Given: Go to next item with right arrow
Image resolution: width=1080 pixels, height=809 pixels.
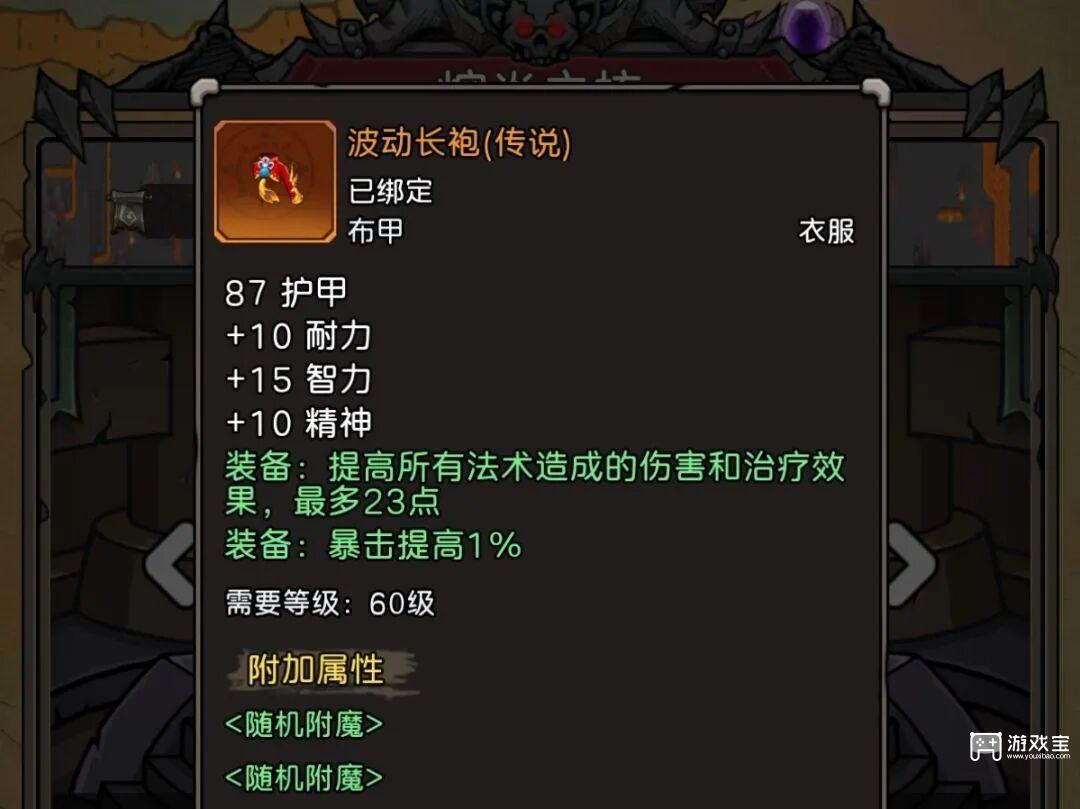Looking at the screenshot, I should 912,565.
